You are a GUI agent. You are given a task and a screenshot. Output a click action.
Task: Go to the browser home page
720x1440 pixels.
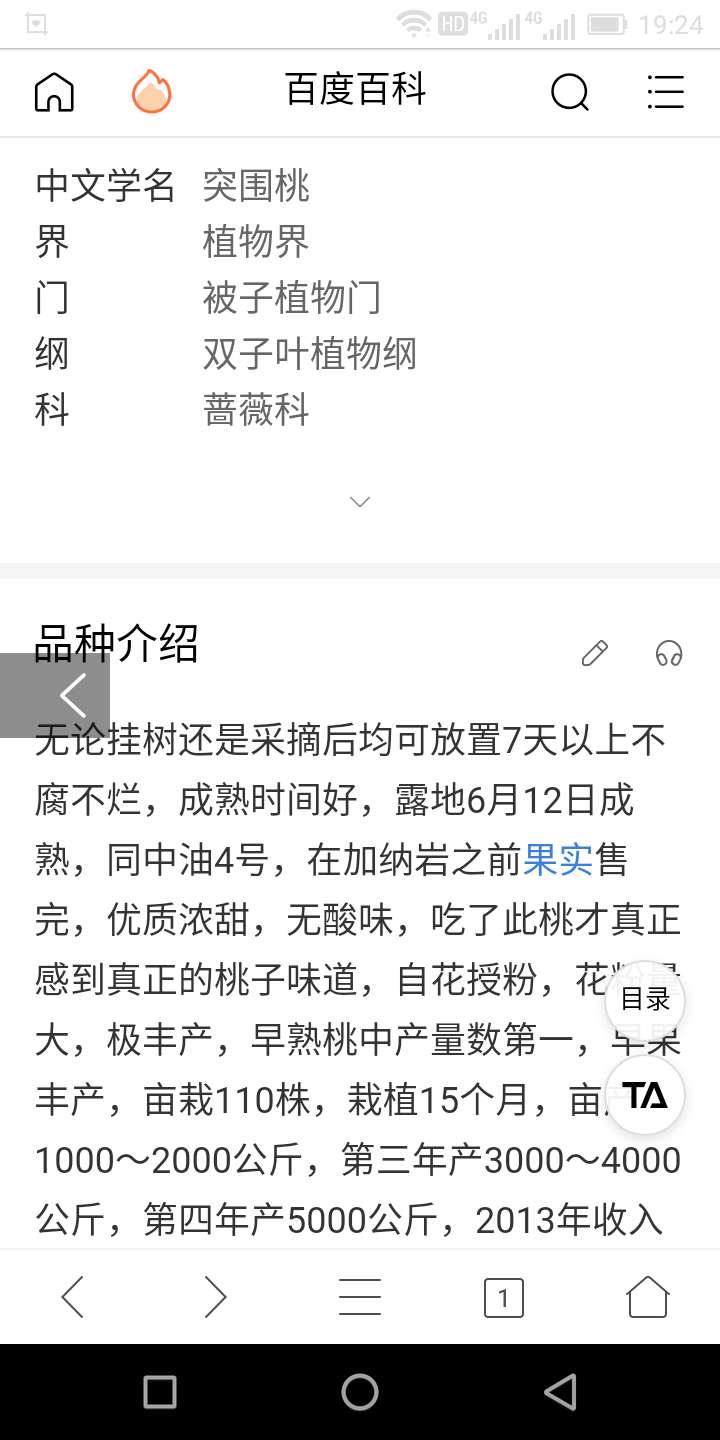(647, 1297)
